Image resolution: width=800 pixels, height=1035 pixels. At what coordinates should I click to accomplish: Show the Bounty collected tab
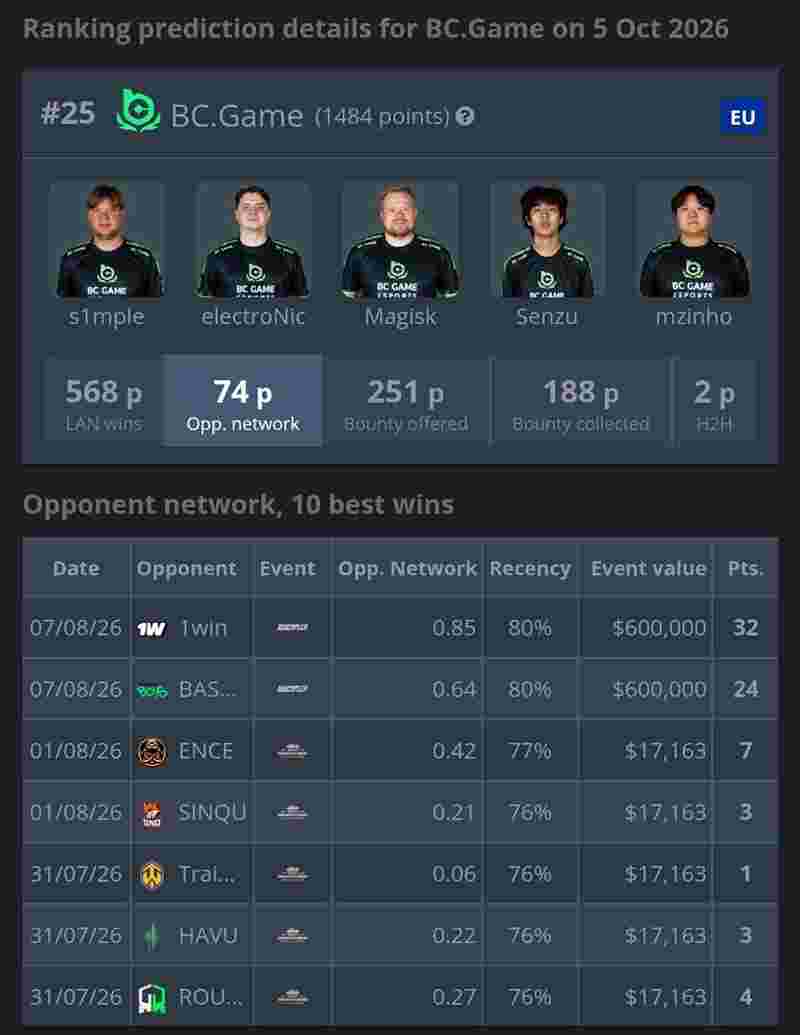tap(581, 400)
